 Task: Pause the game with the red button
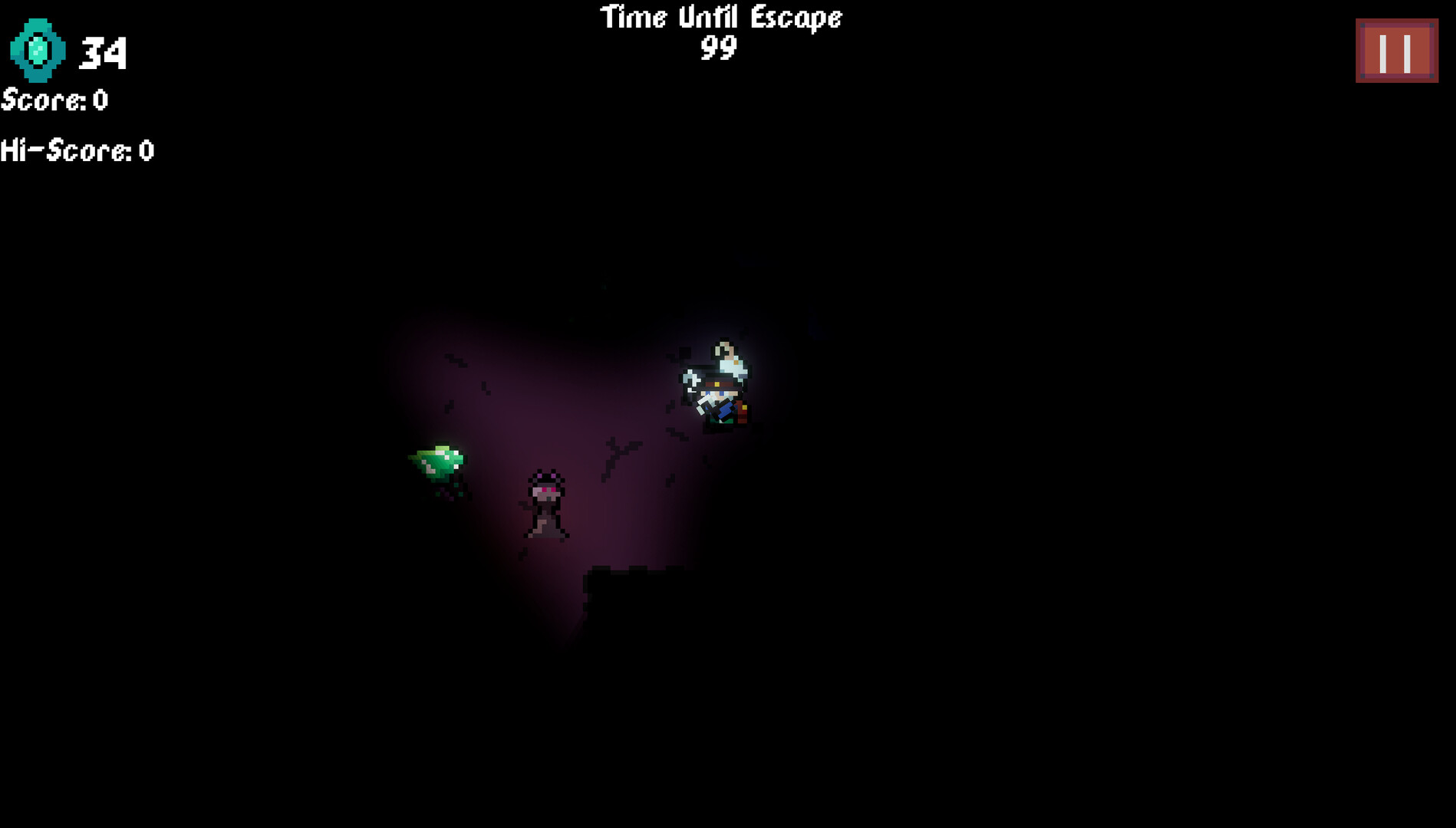click(x=1396, y=51)
